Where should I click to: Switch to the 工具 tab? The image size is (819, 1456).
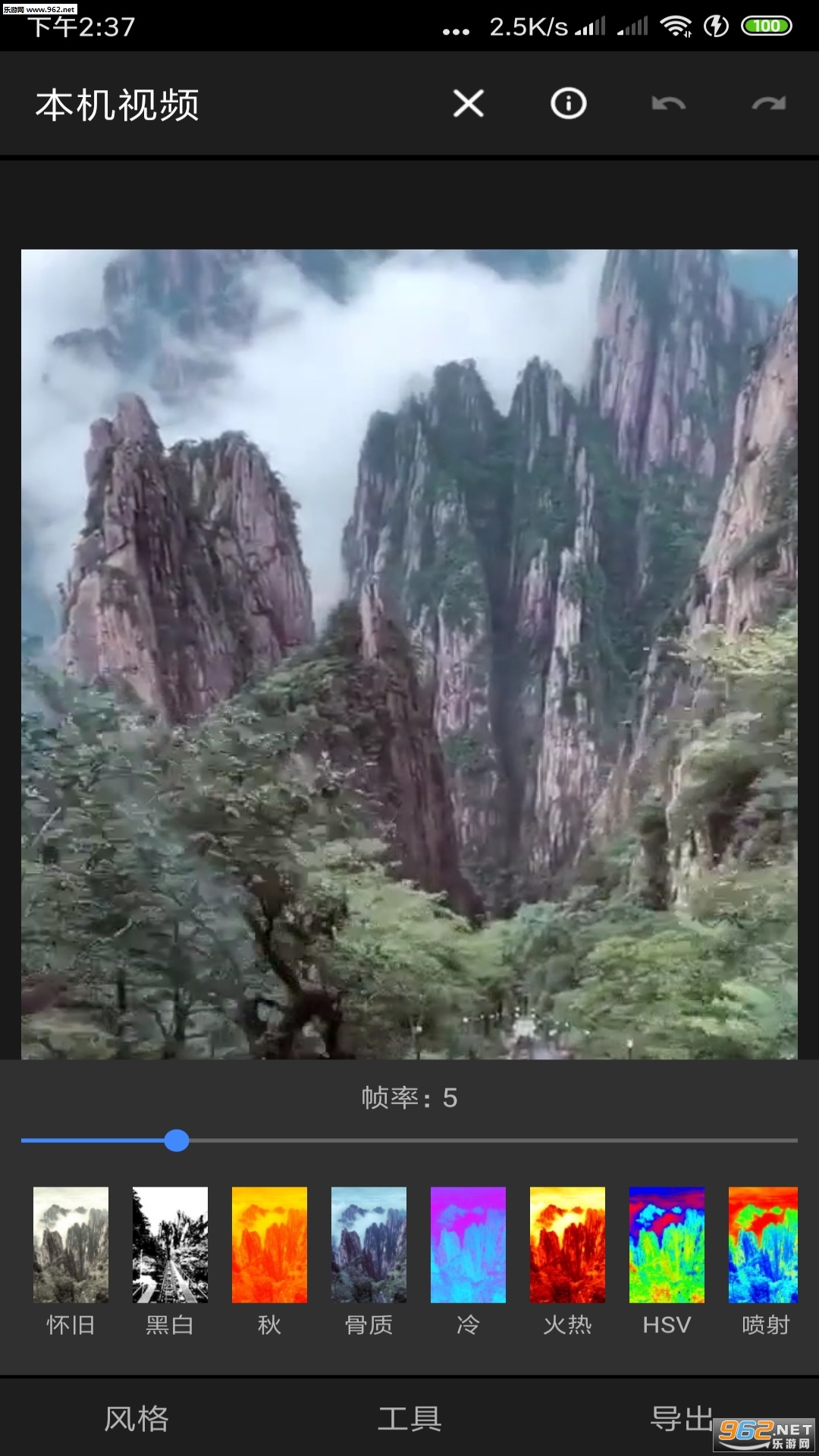409,1418
